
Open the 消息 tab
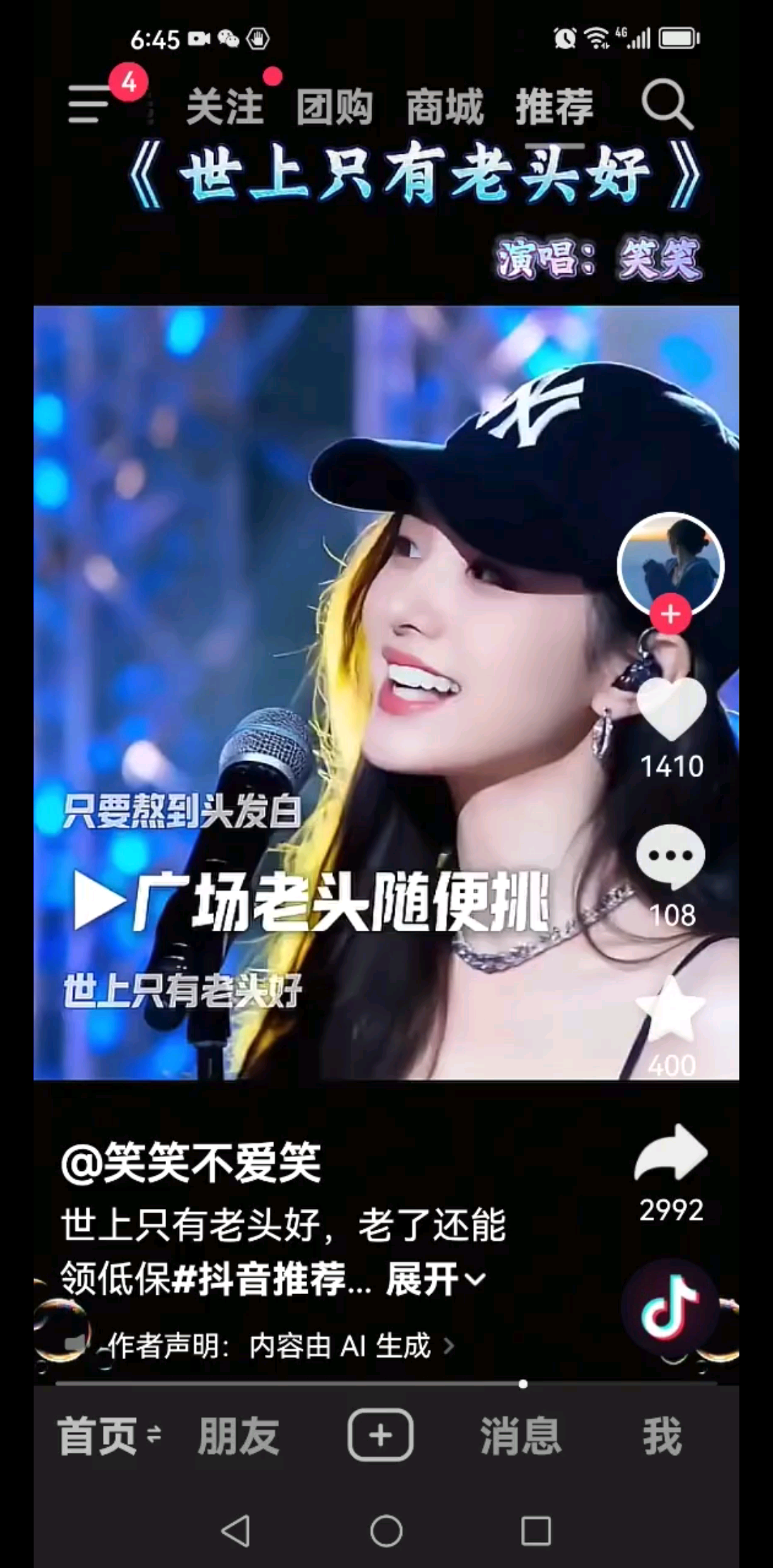click(520, 1435)
